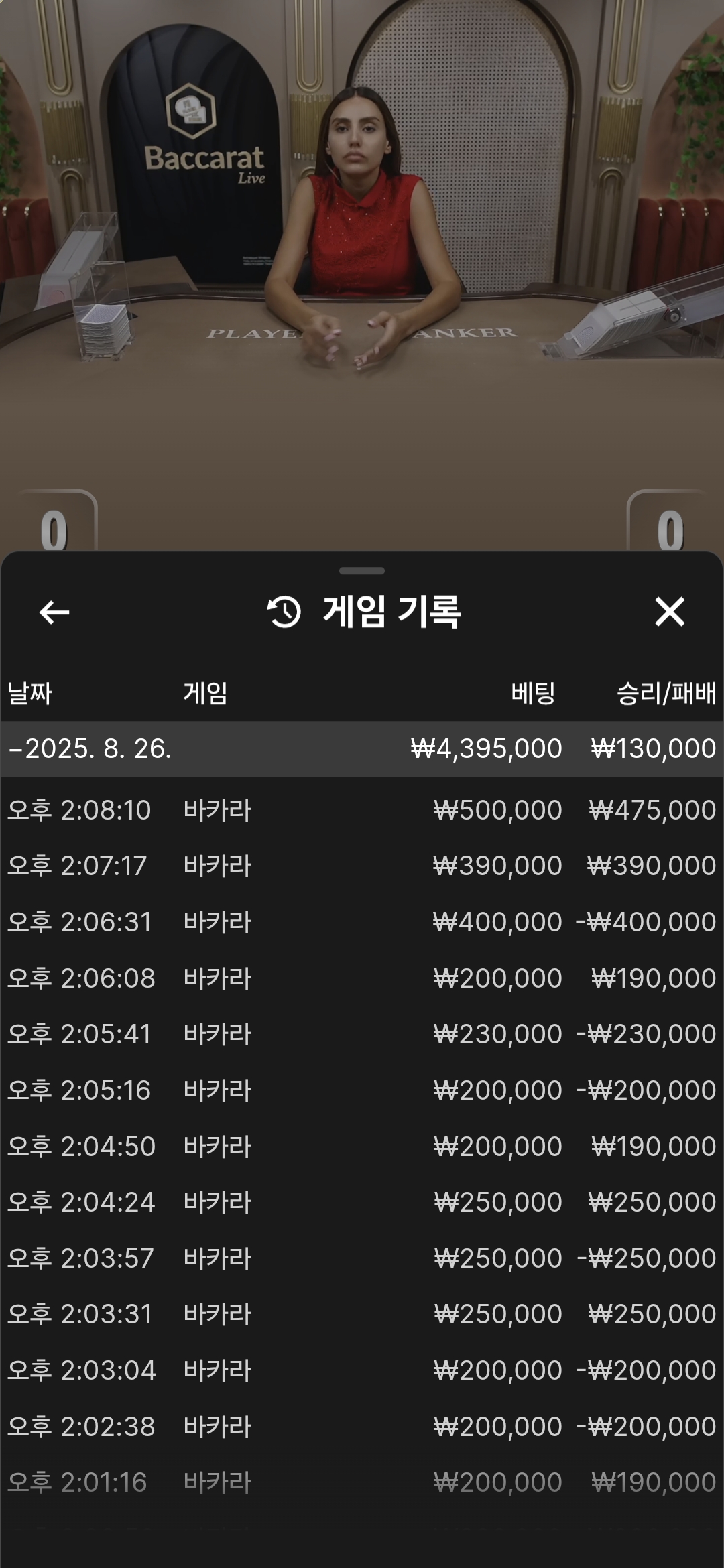The height and width of the screenshot is (1568, 724).
Task: Select the 오후 2:01:16 game entry
Action: (362, 1482)
